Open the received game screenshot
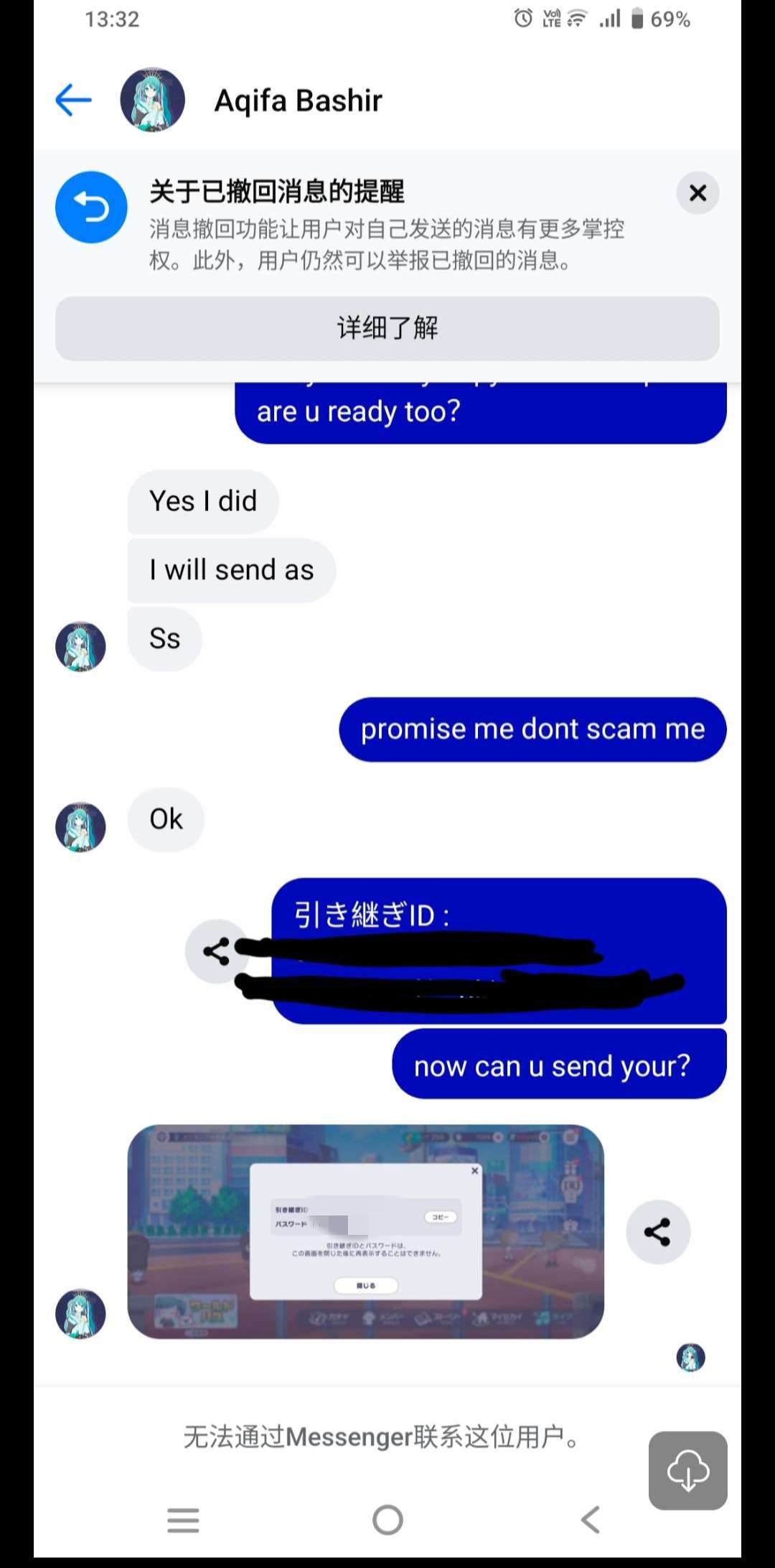This screenshot has width=775, height=1568. pyautogui.click(x=365, y=1231)
